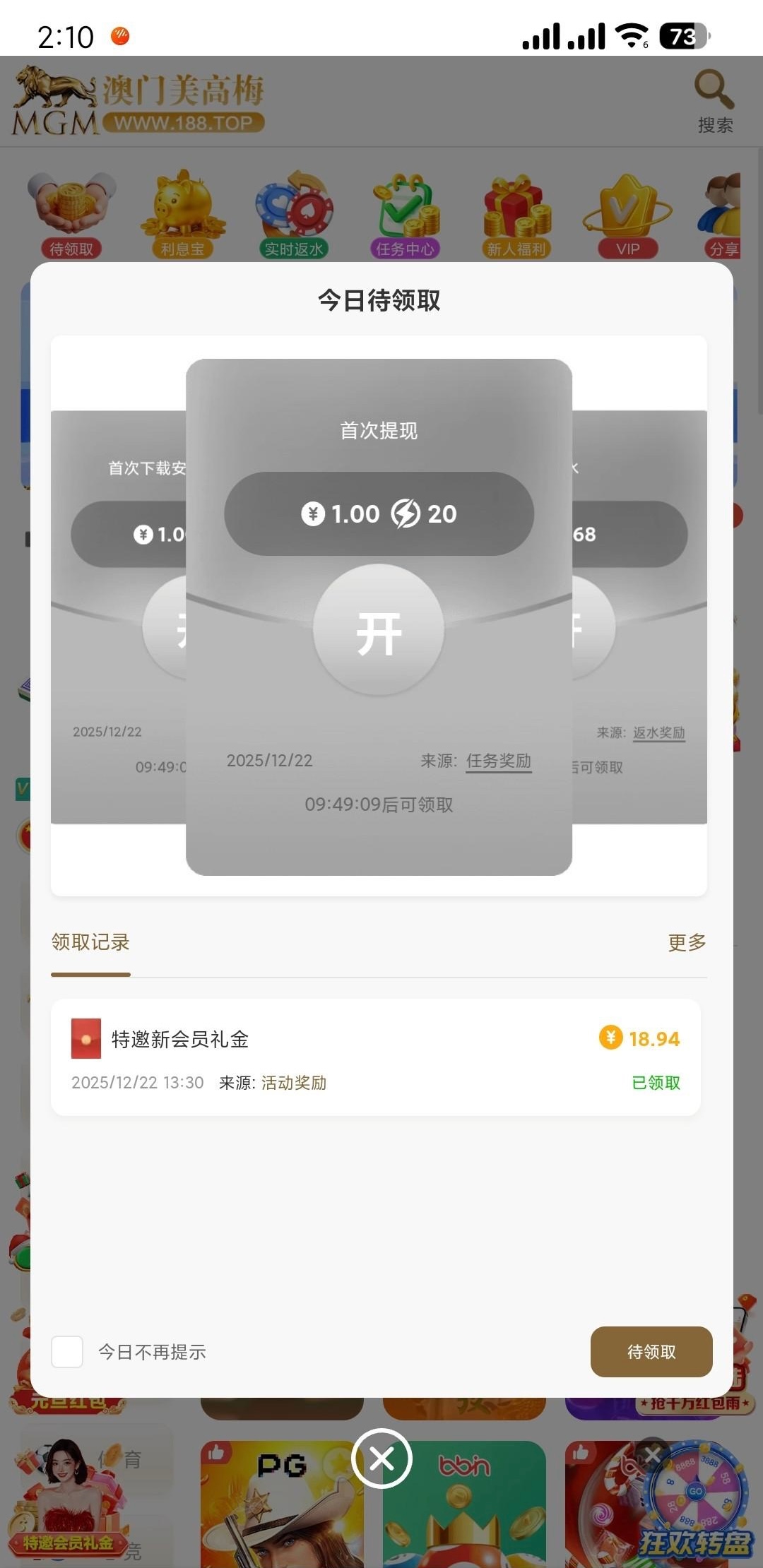Select the 领取记录 tab

pos(90,942)
